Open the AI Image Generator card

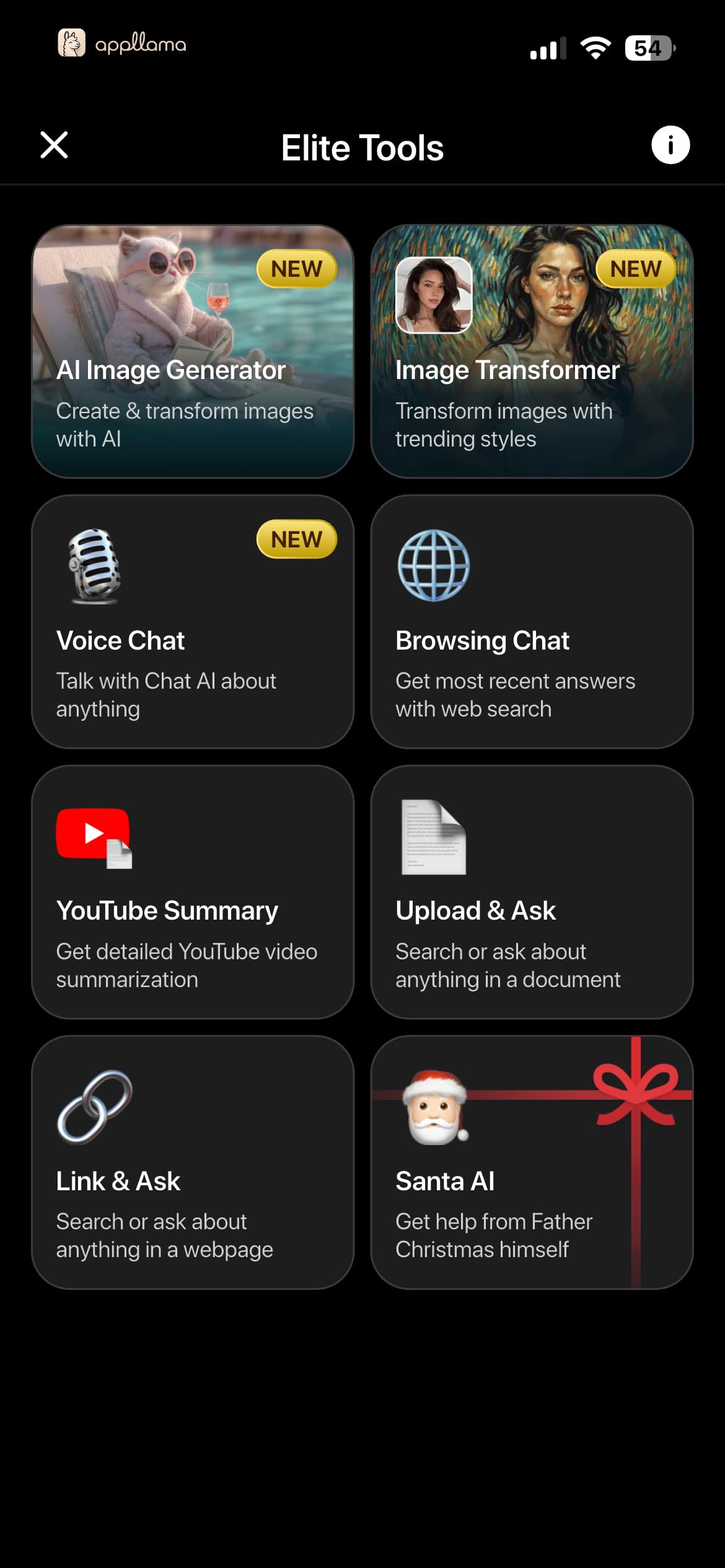193,351
